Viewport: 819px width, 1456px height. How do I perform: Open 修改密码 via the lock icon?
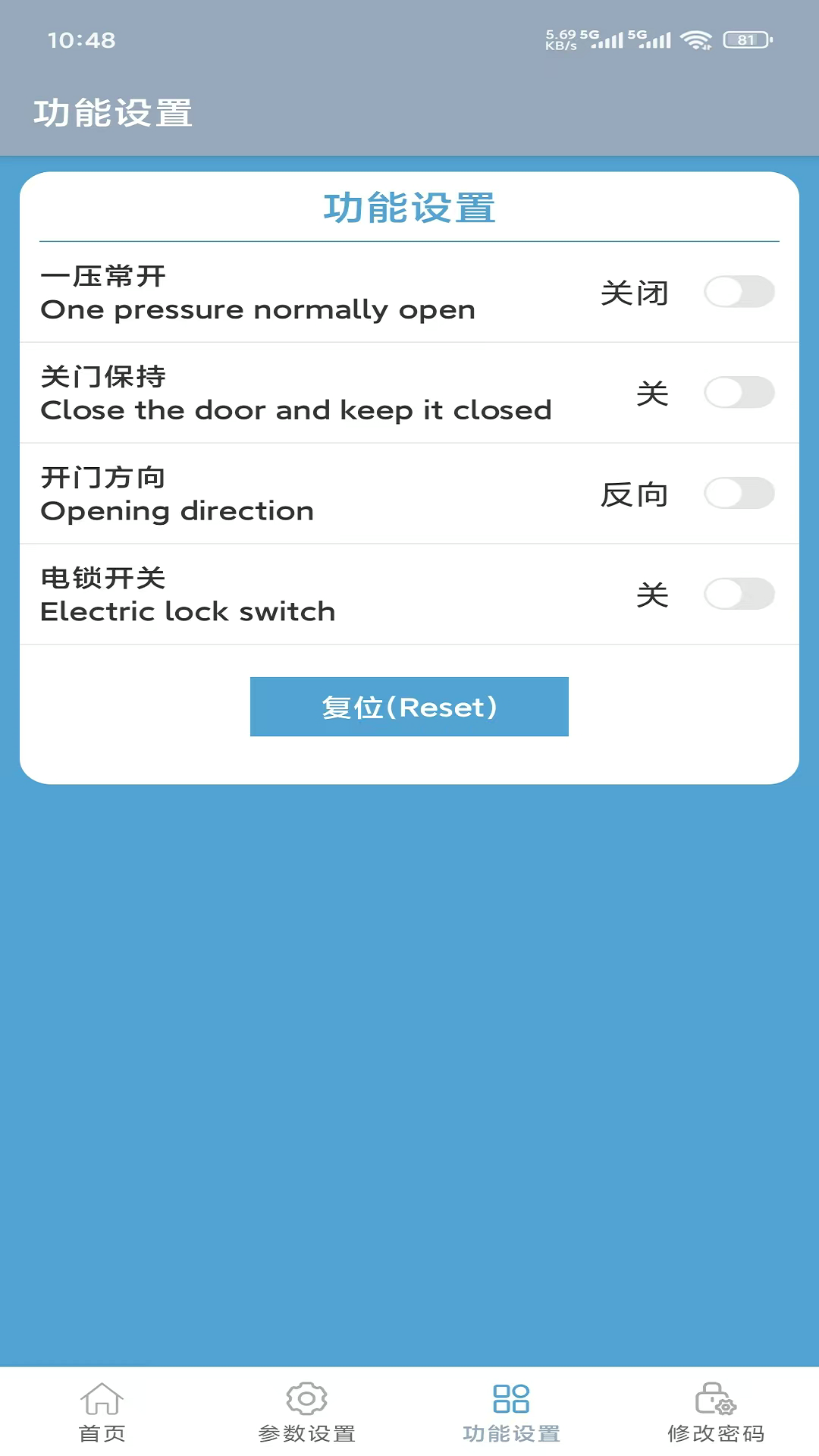(x=717, y=1404)
